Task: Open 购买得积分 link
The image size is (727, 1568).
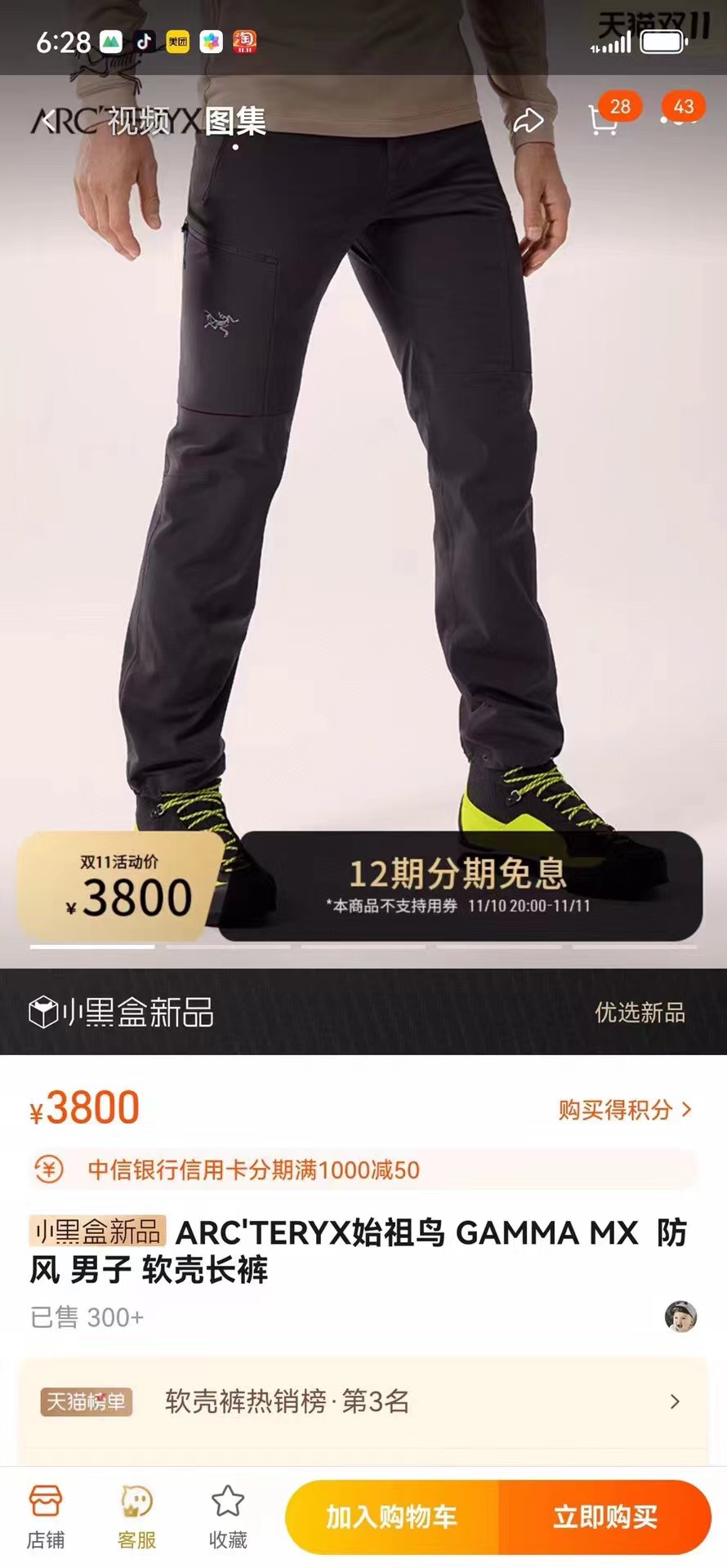Action: (625, 1109)
